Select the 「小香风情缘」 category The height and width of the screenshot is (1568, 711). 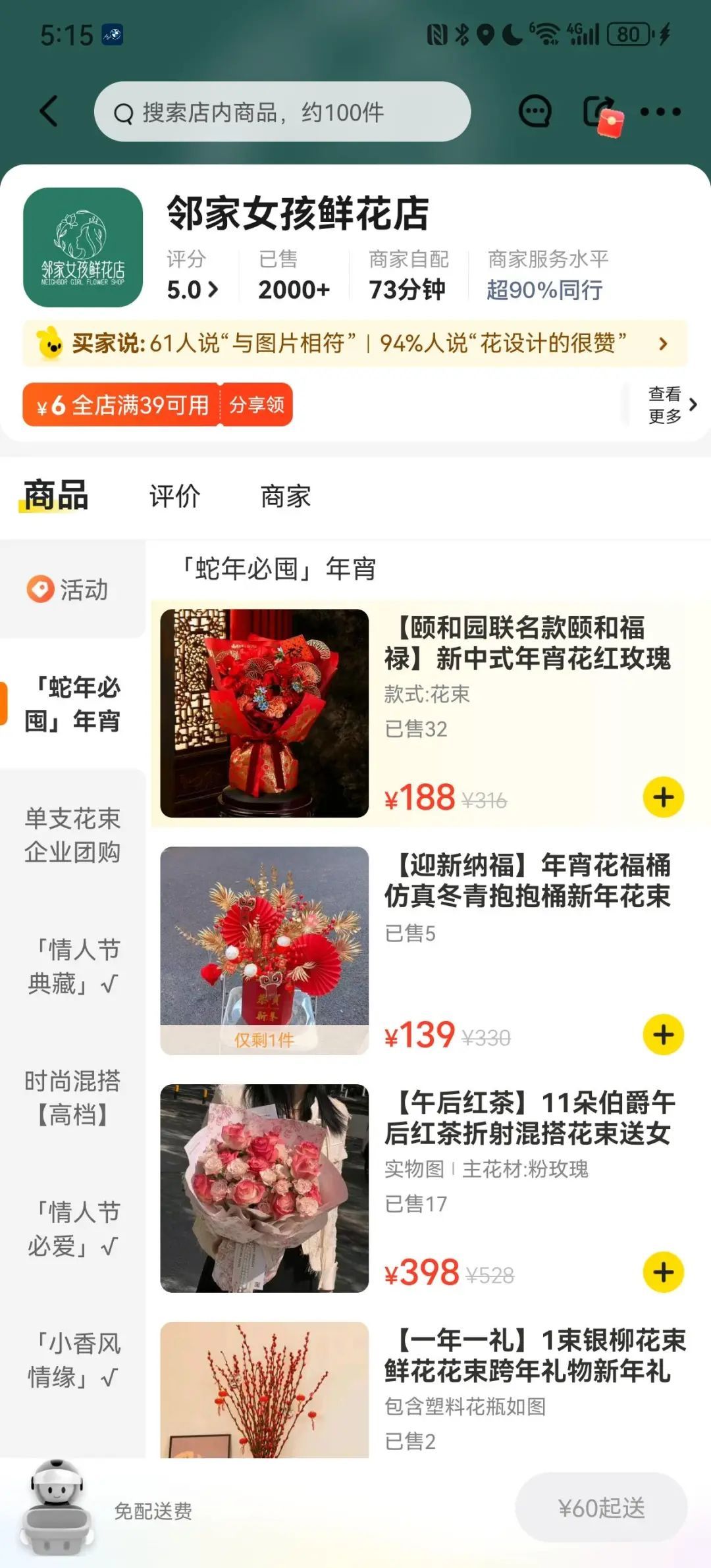[72, 1360]
